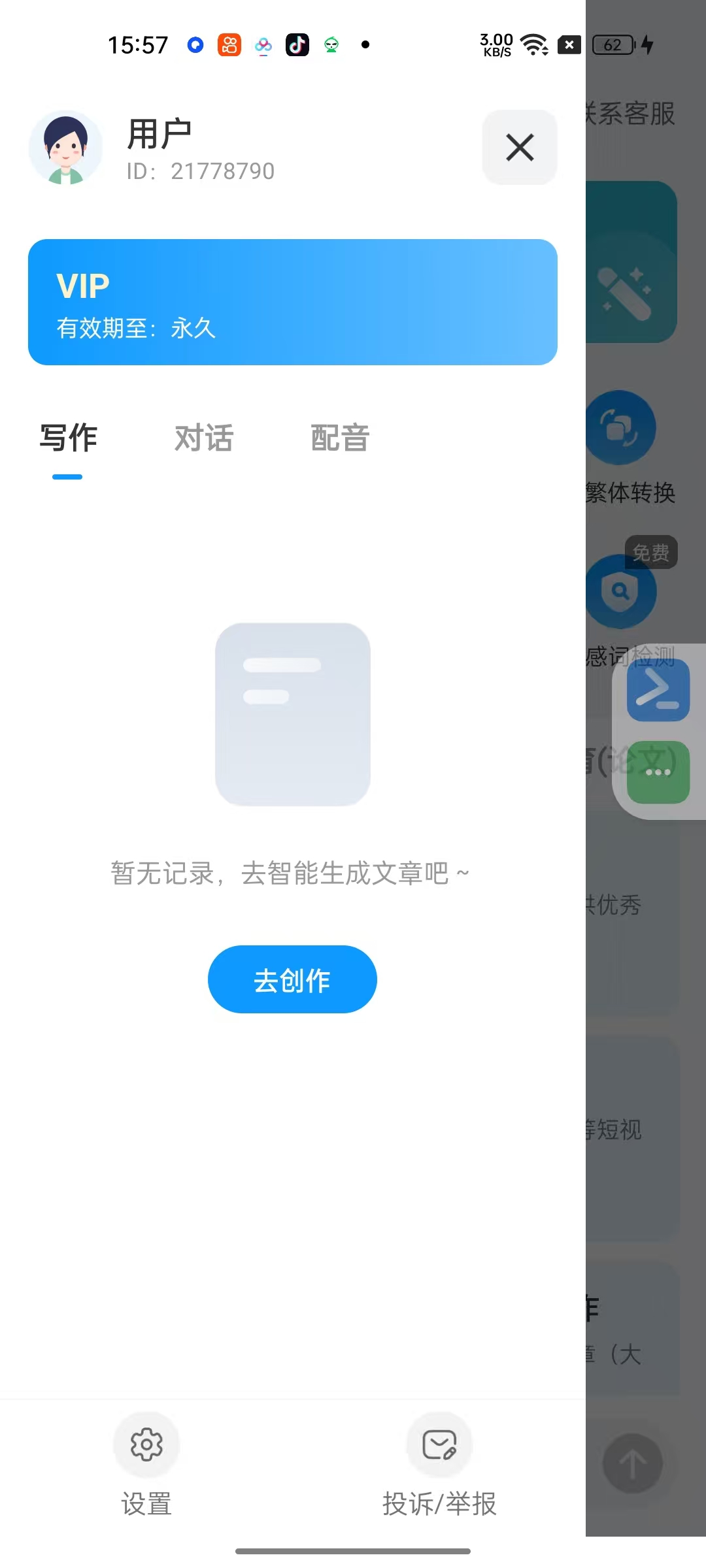This screenshot has width=706, height=1568.
Task: Tap the green chat floating icon
Action: click(x=658, y=772)
